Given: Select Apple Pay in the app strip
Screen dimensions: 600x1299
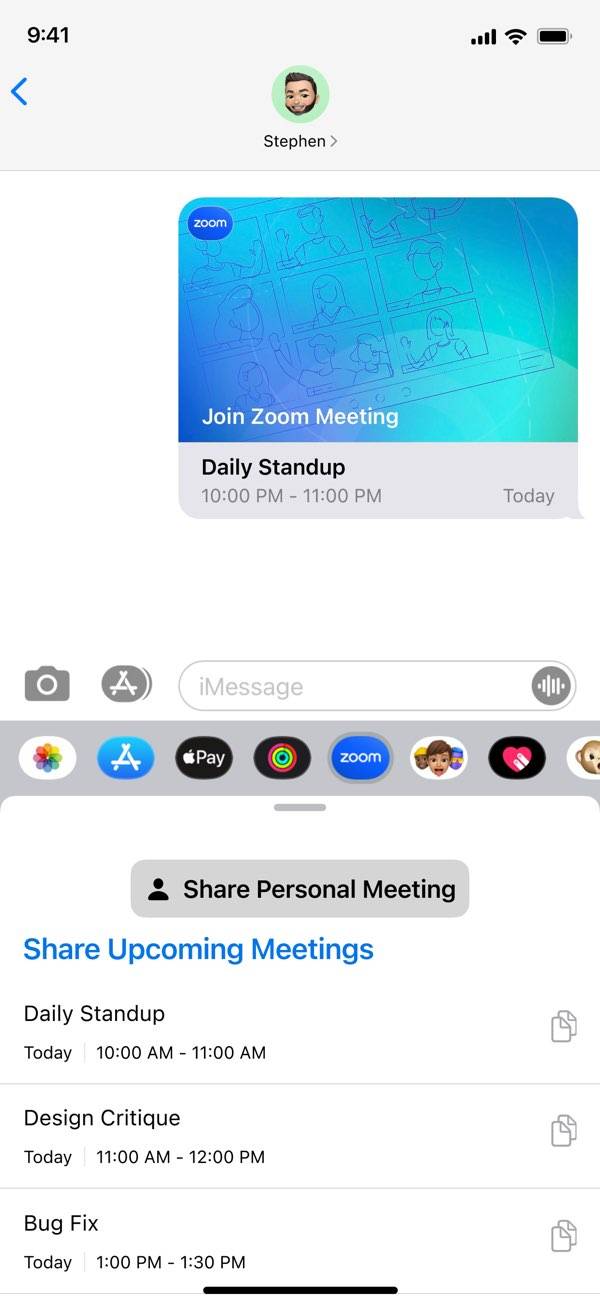Looking at the screenshot, I should tap(204, 758).
